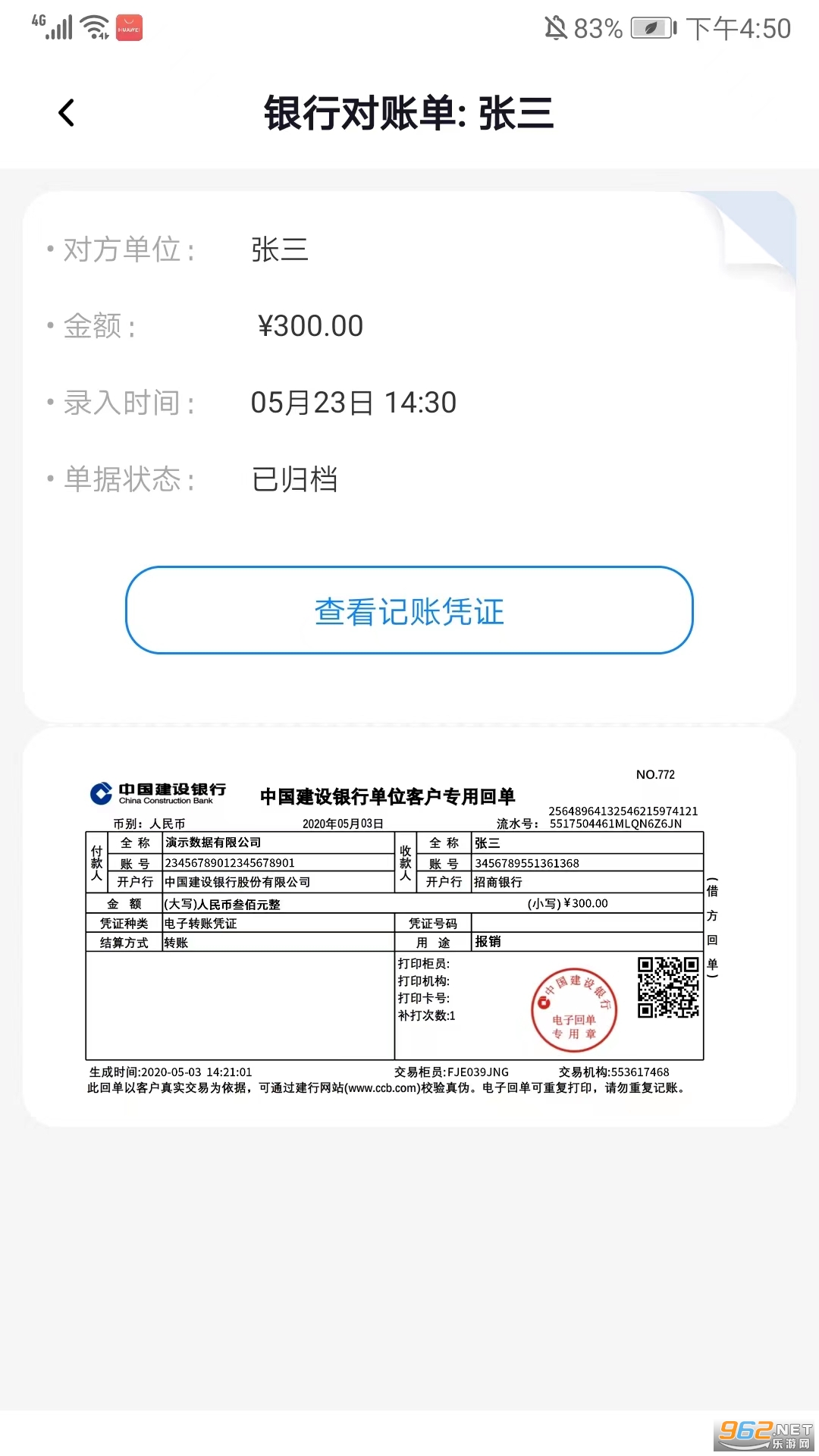The width and height of the screenshot is (819, 1456).
Task: Tap the 查看记账凭证 button
Action: tap(409, 610)
